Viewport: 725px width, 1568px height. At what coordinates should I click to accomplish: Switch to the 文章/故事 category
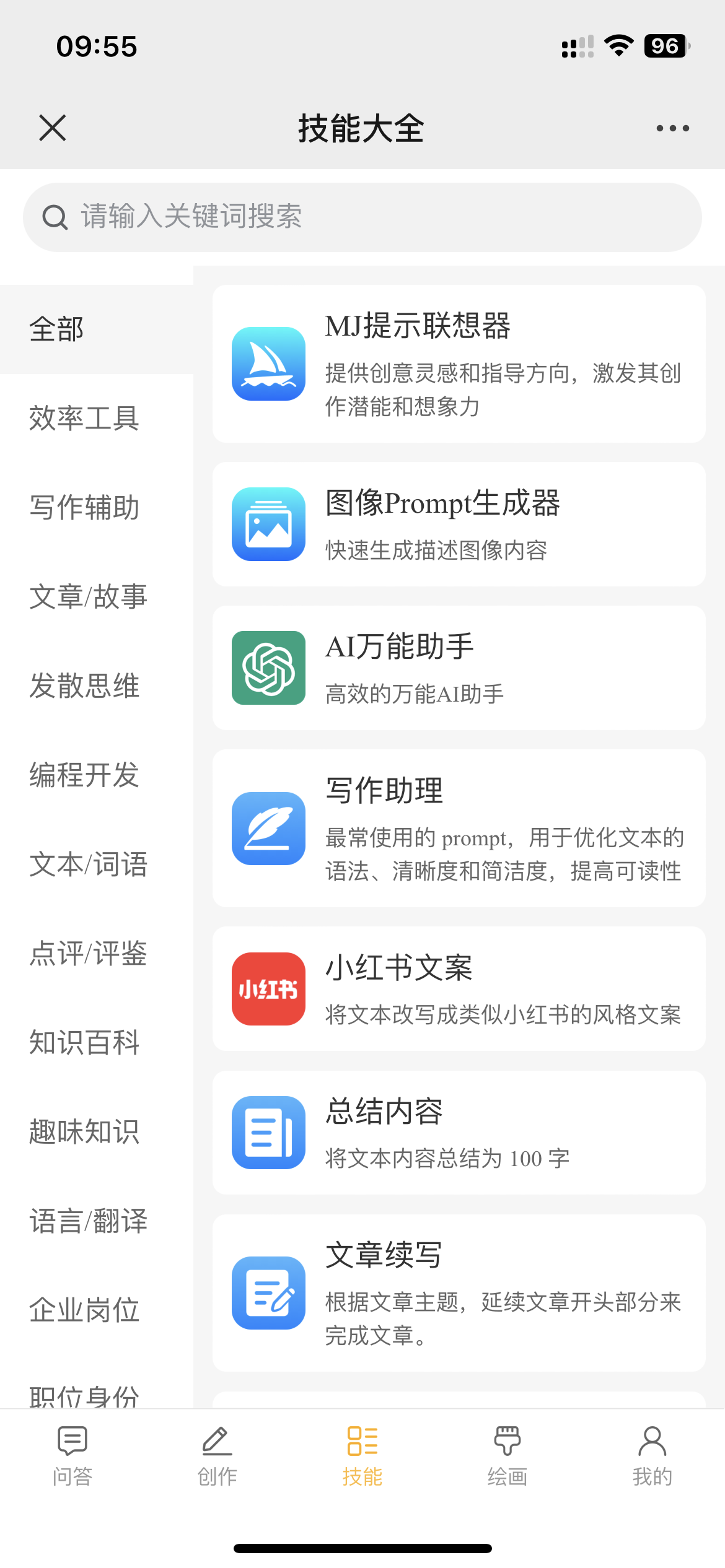pyautogui.click(x=88, y=597)
